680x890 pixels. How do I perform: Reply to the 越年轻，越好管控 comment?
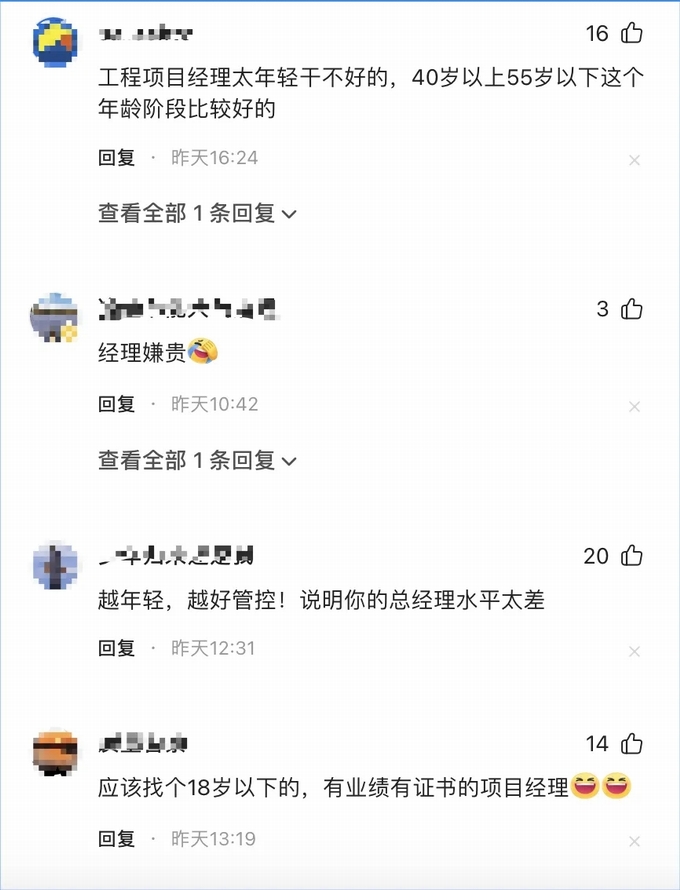pos(116,648)
